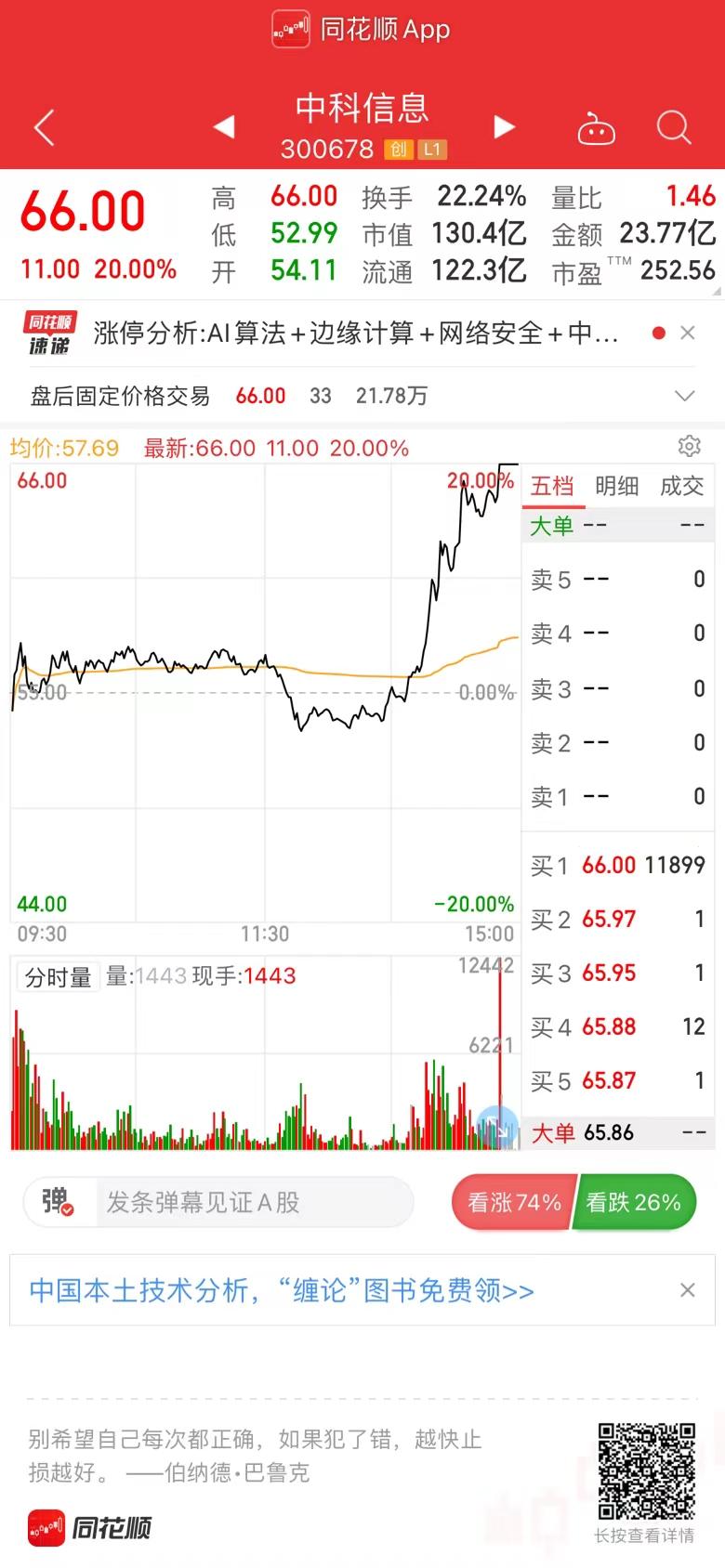Open the 涨停分析 news item
The height and width of the screenshot is (1568, 725).
(356, 333)
